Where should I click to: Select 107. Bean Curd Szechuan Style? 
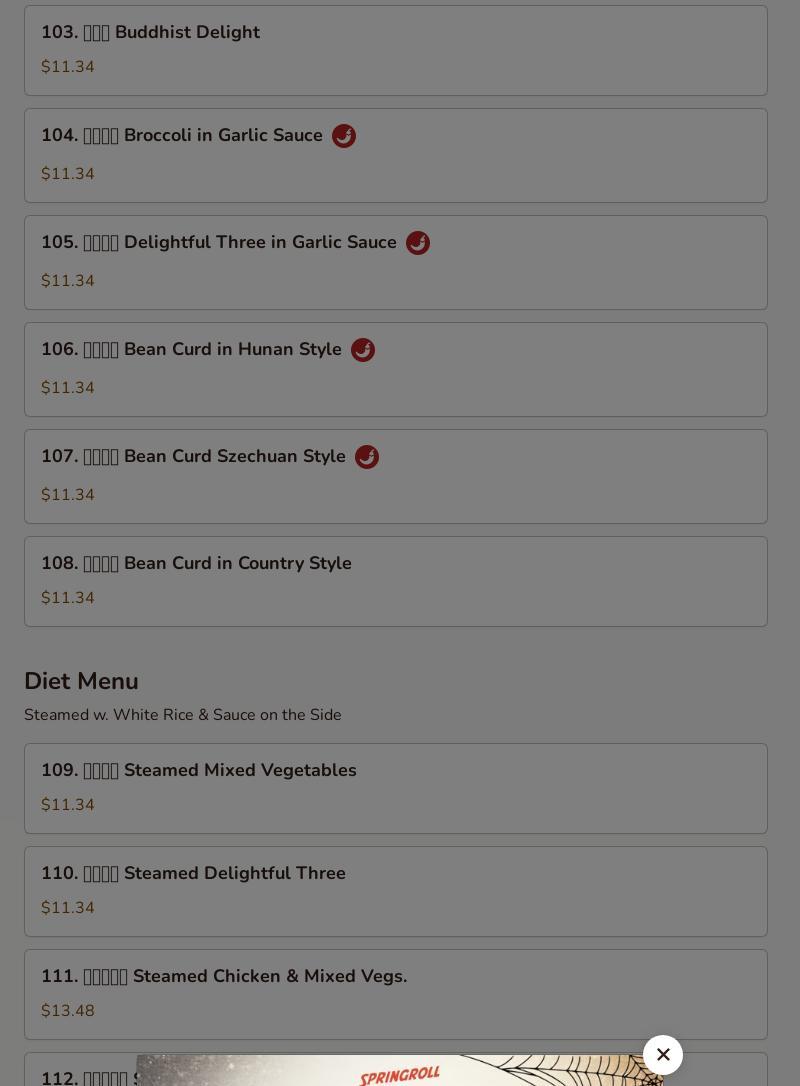tap(395, 476)
